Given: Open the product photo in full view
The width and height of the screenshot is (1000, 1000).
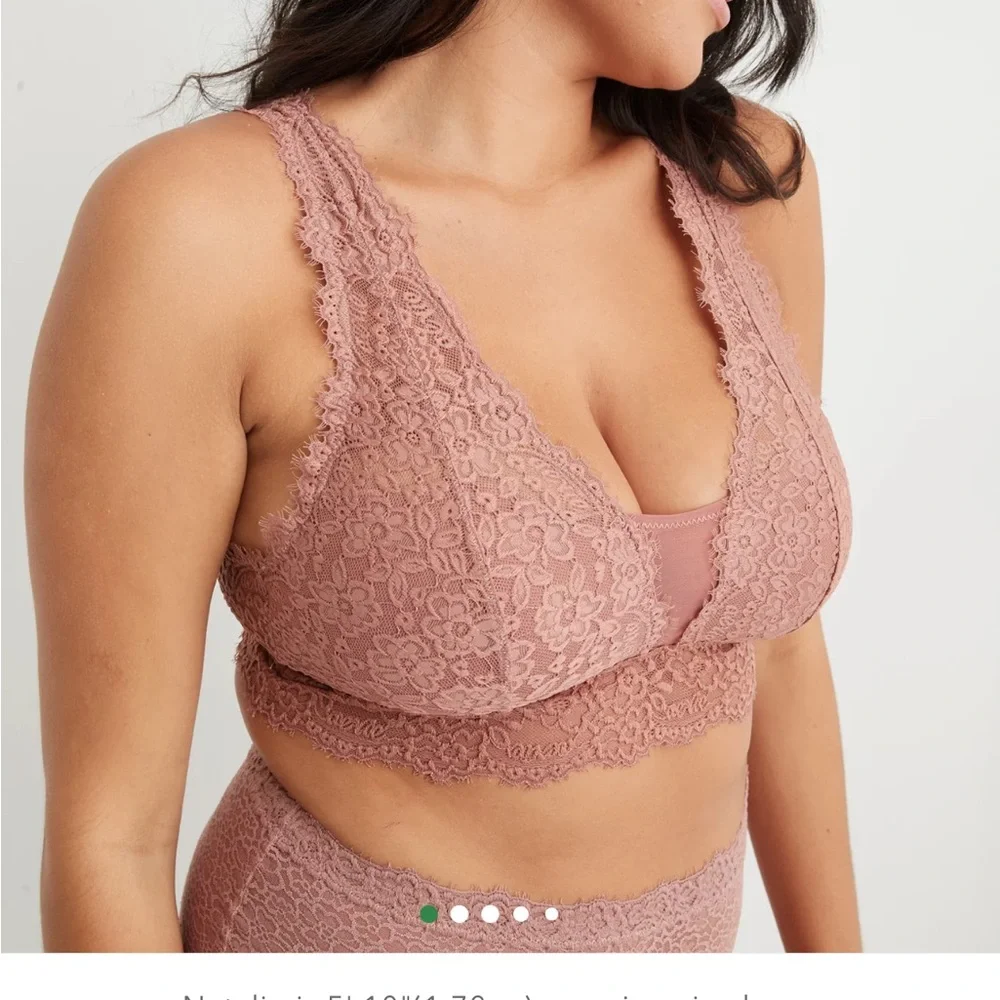Looking at the screenshot, I should 500,450.
